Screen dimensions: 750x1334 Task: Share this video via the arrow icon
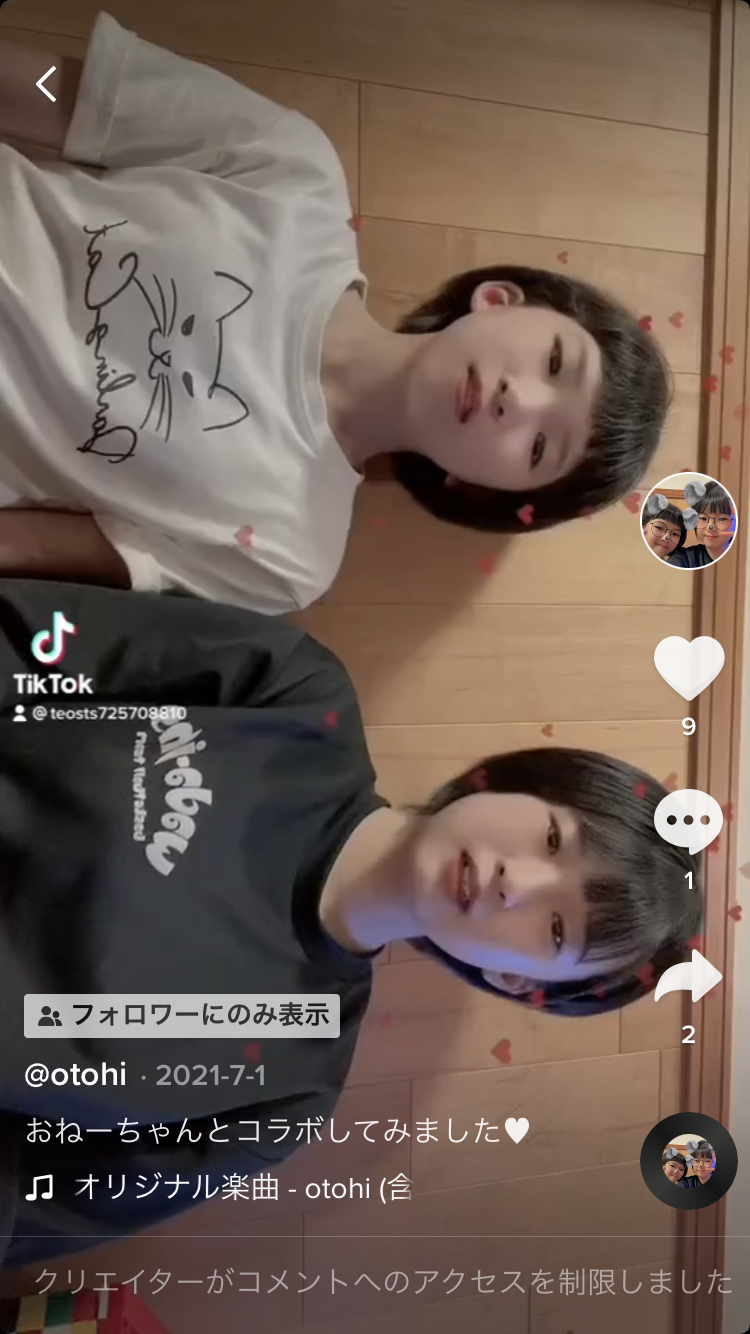click(x=688, y=977)
